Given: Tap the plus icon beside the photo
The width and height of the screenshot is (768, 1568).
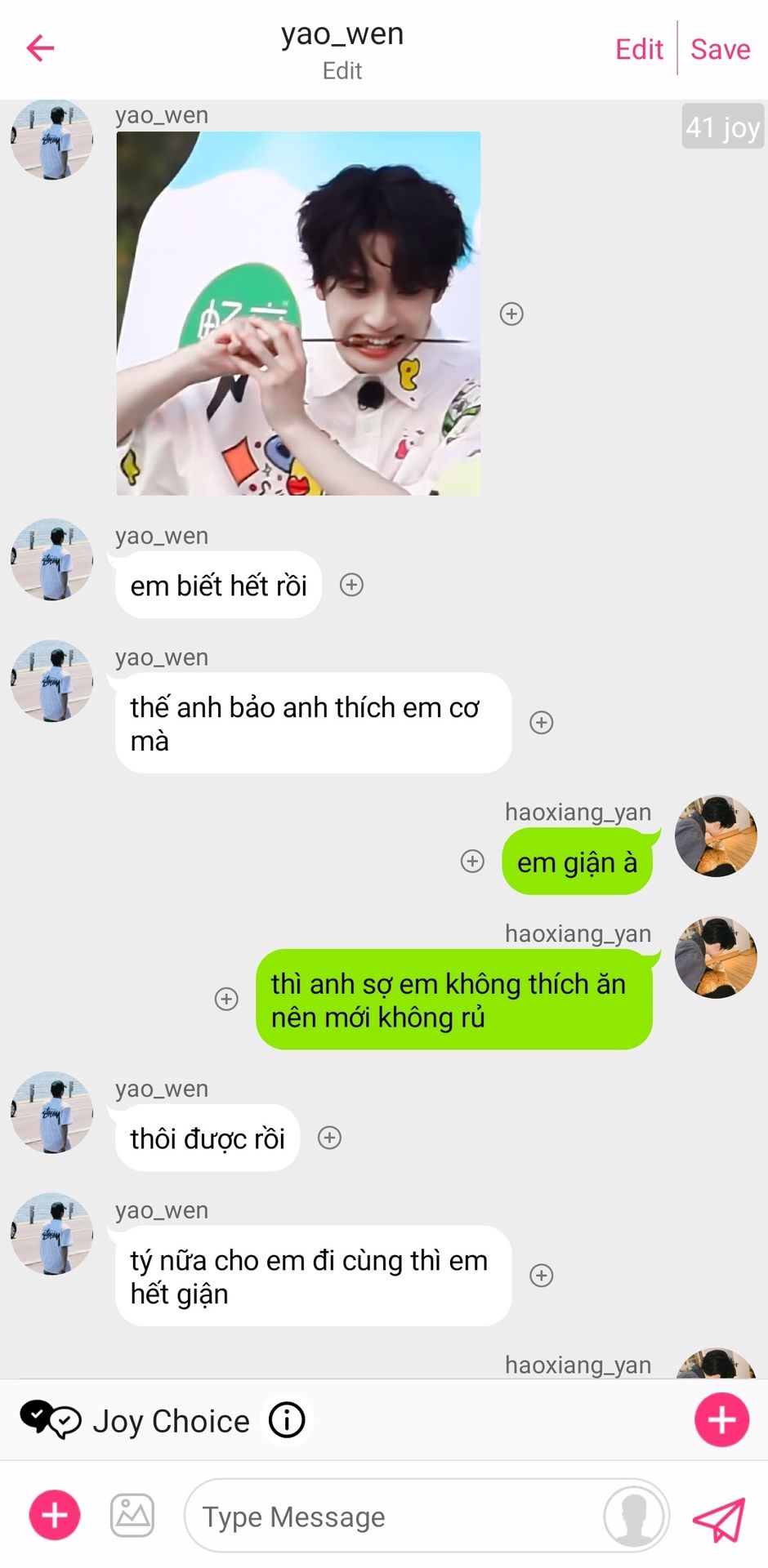Looking at the screenshot, I should [x=511, y=314].
